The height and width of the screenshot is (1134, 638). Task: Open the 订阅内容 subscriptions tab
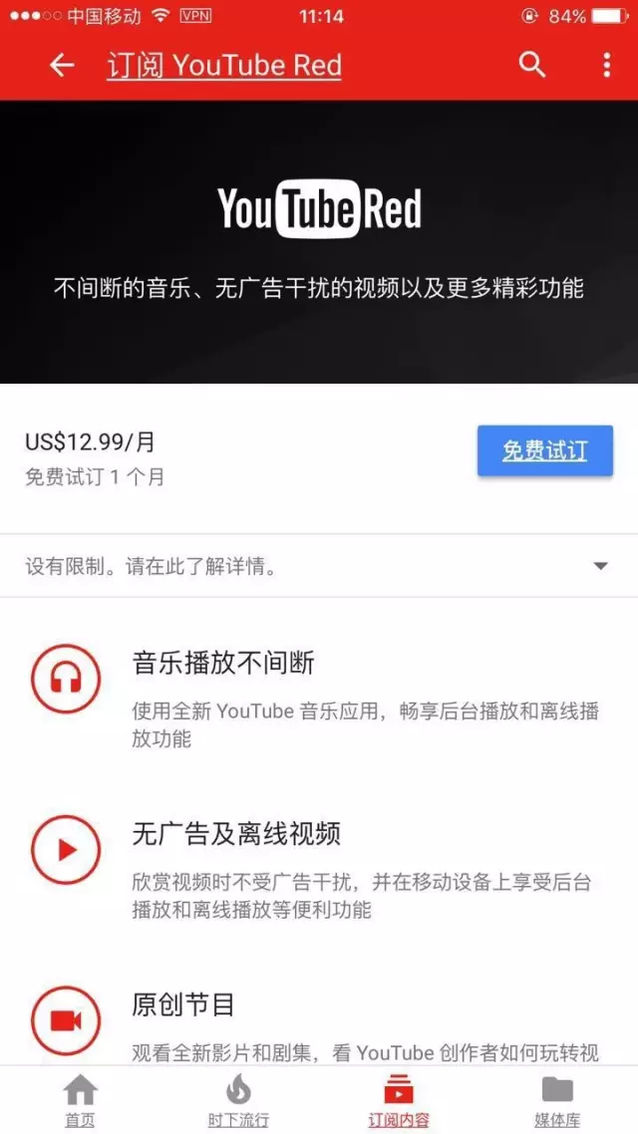(398, 1100)
